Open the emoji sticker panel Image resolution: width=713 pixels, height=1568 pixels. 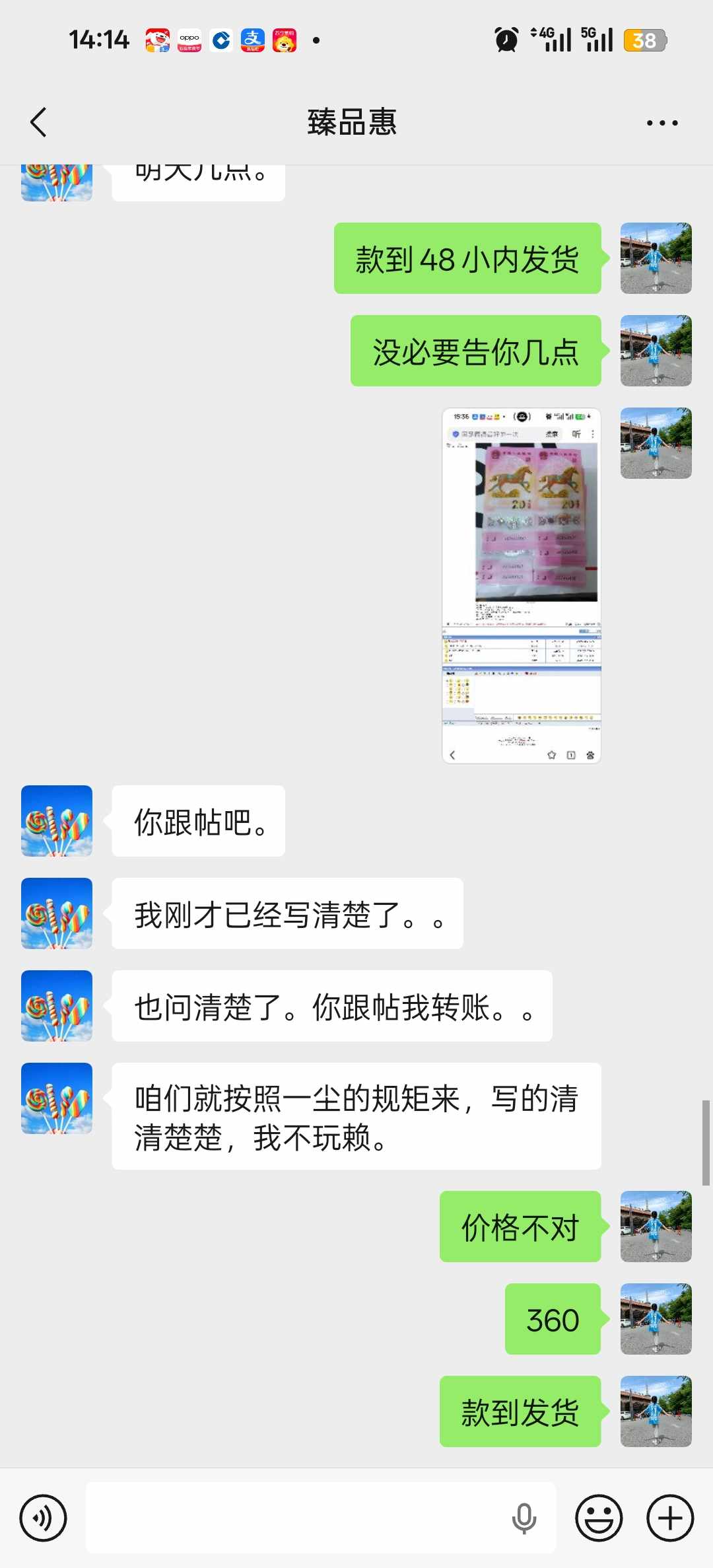(x=599, y=1518)
